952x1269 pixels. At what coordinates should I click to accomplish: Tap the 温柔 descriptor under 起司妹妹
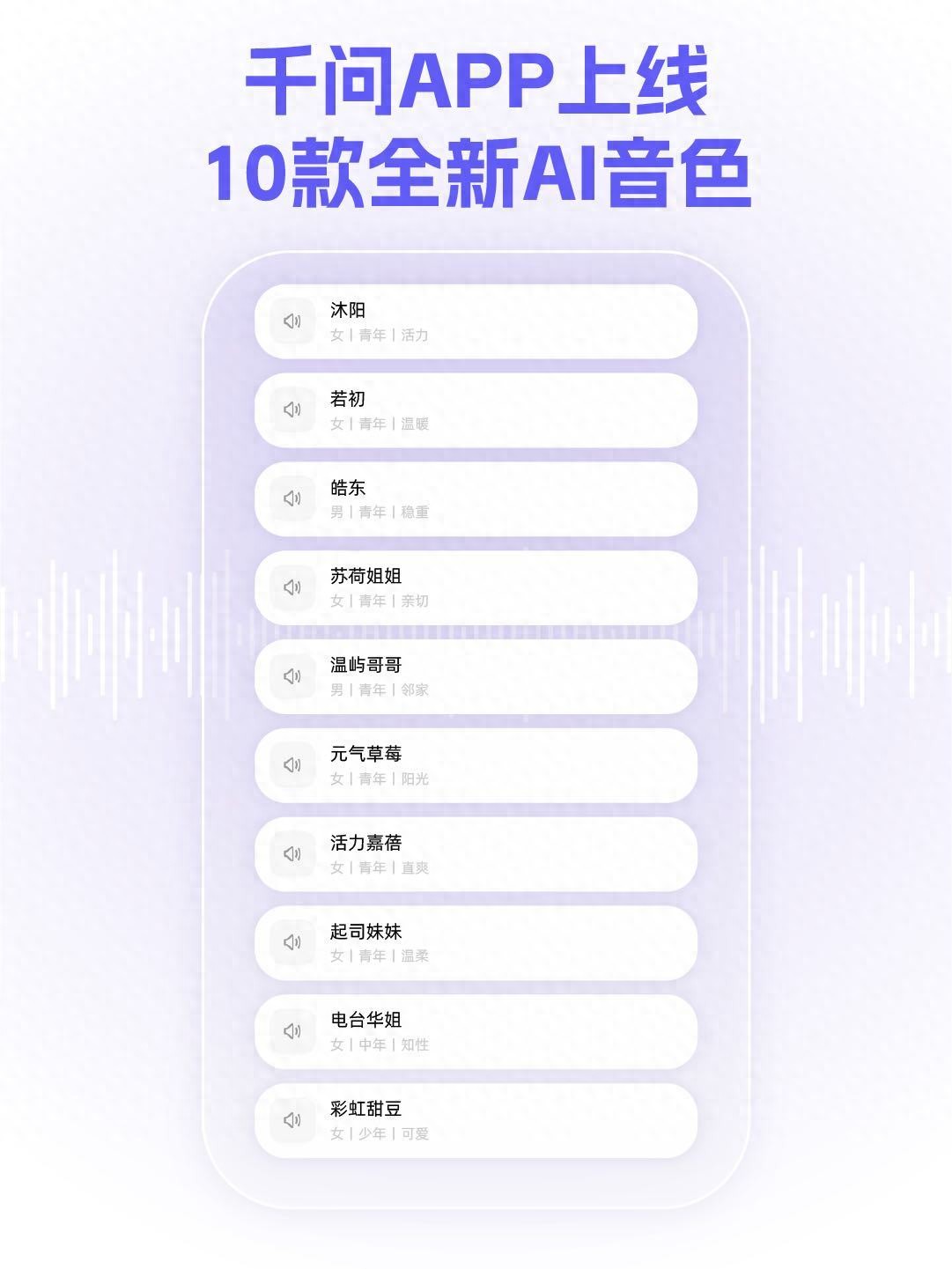[414, 957]
